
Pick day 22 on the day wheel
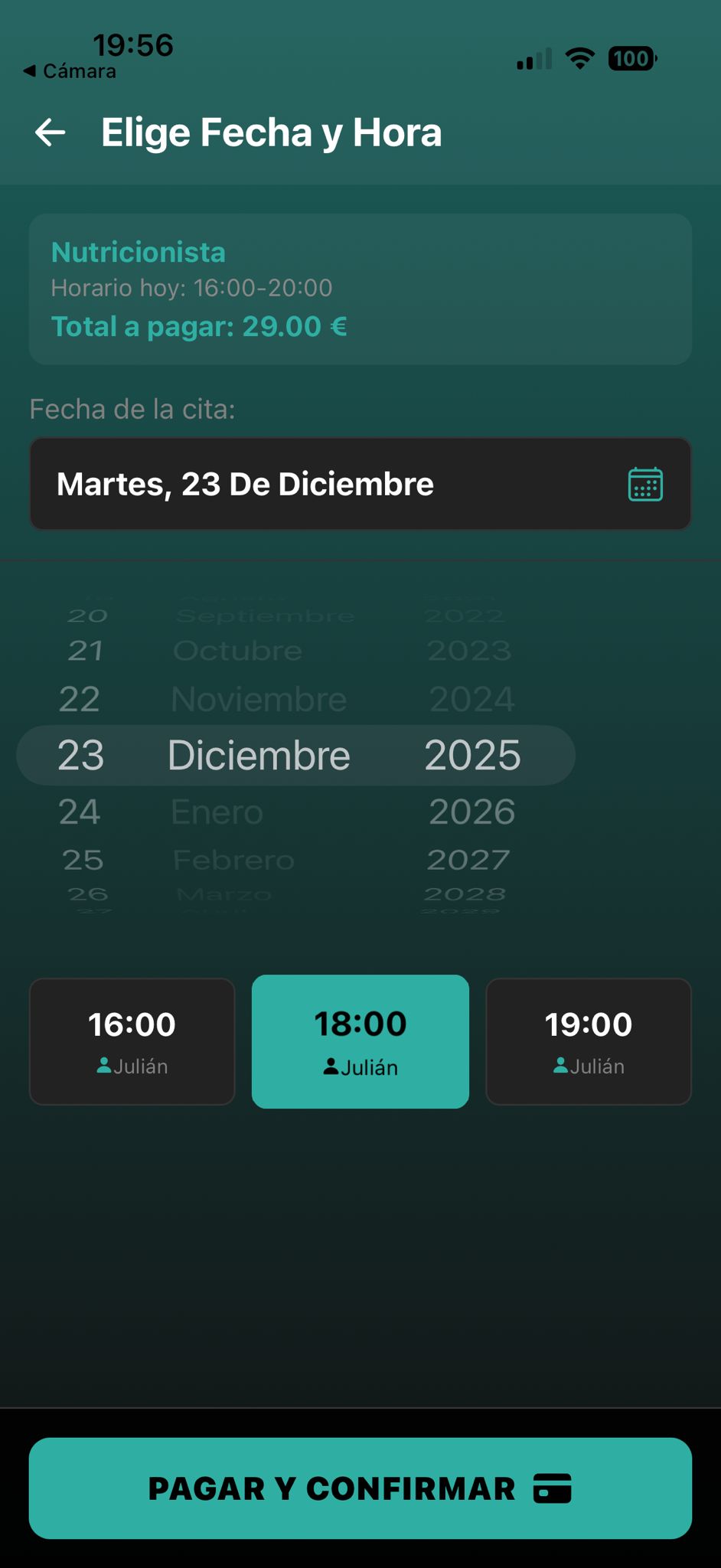pyautogui.click(x=79, y=698)
